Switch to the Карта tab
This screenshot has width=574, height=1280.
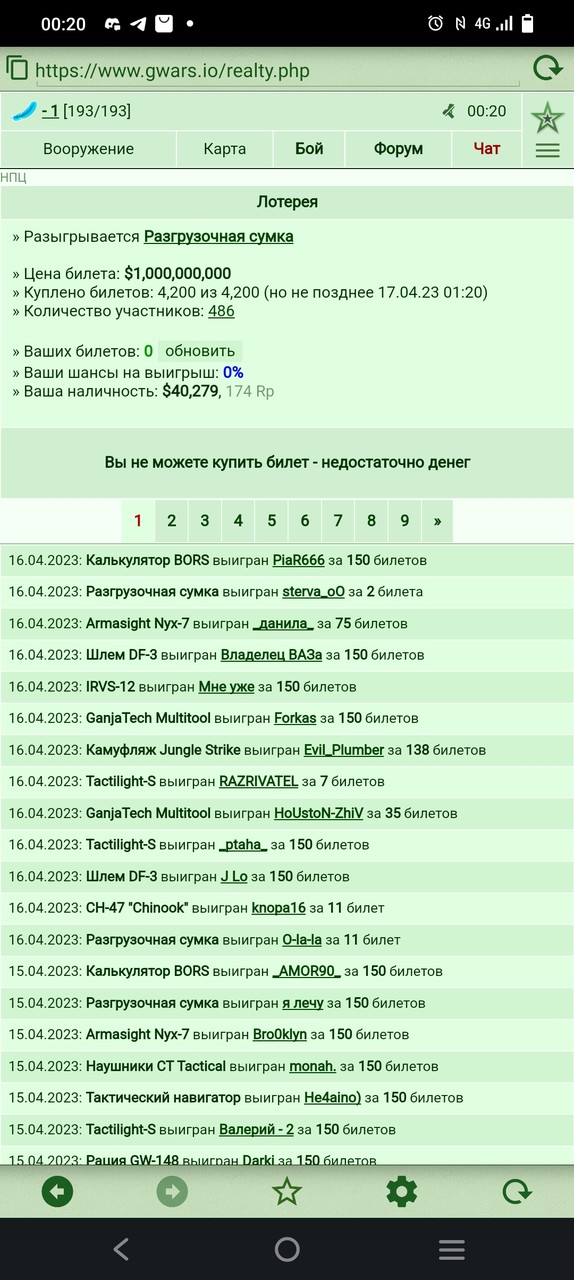click(224, 149)
